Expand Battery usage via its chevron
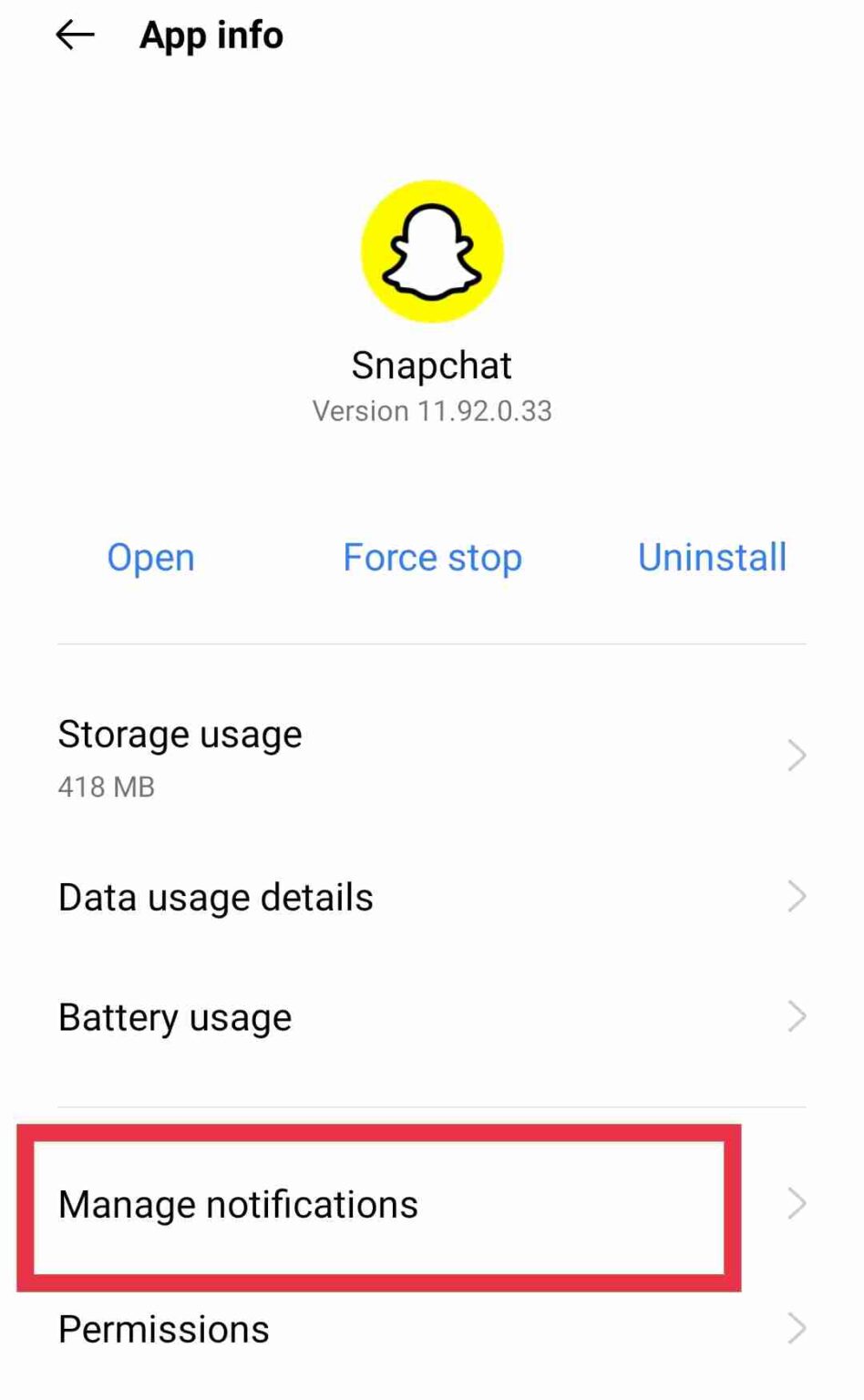The width and height of the screenshot is (864, 1400). (797, 1016)
